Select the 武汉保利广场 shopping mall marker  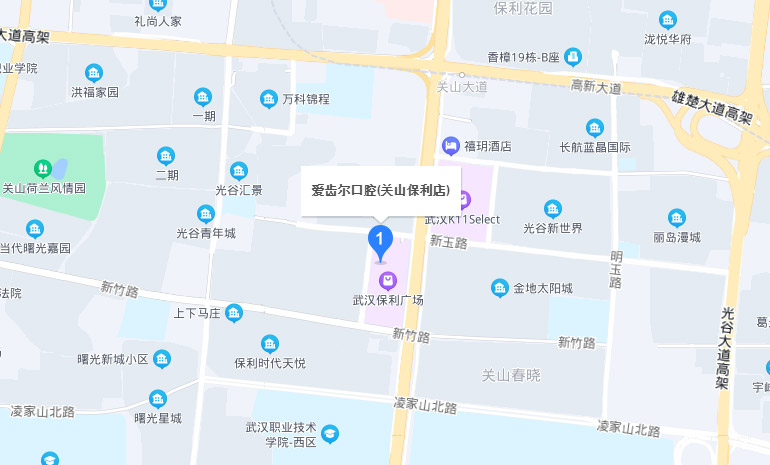387,278
